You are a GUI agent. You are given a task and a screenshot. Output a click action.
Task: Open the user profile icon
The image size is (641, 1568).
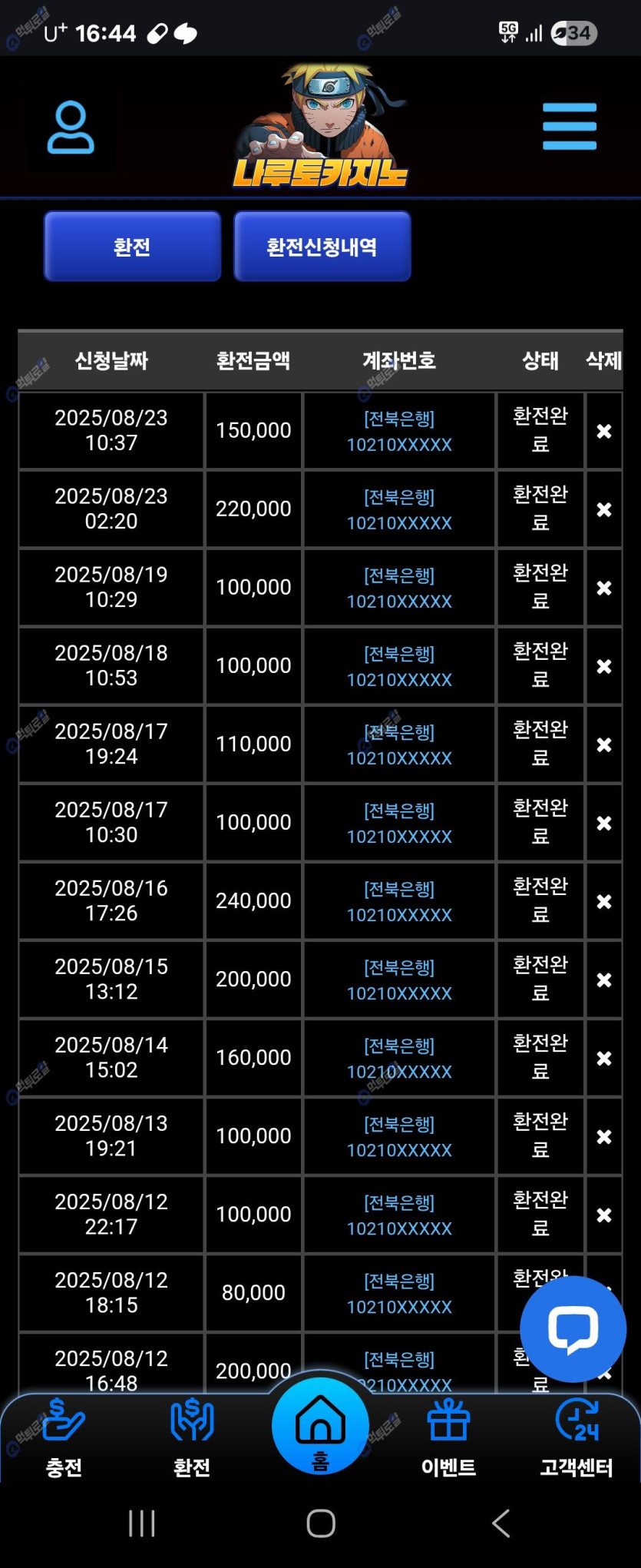(x=71, y=128)
